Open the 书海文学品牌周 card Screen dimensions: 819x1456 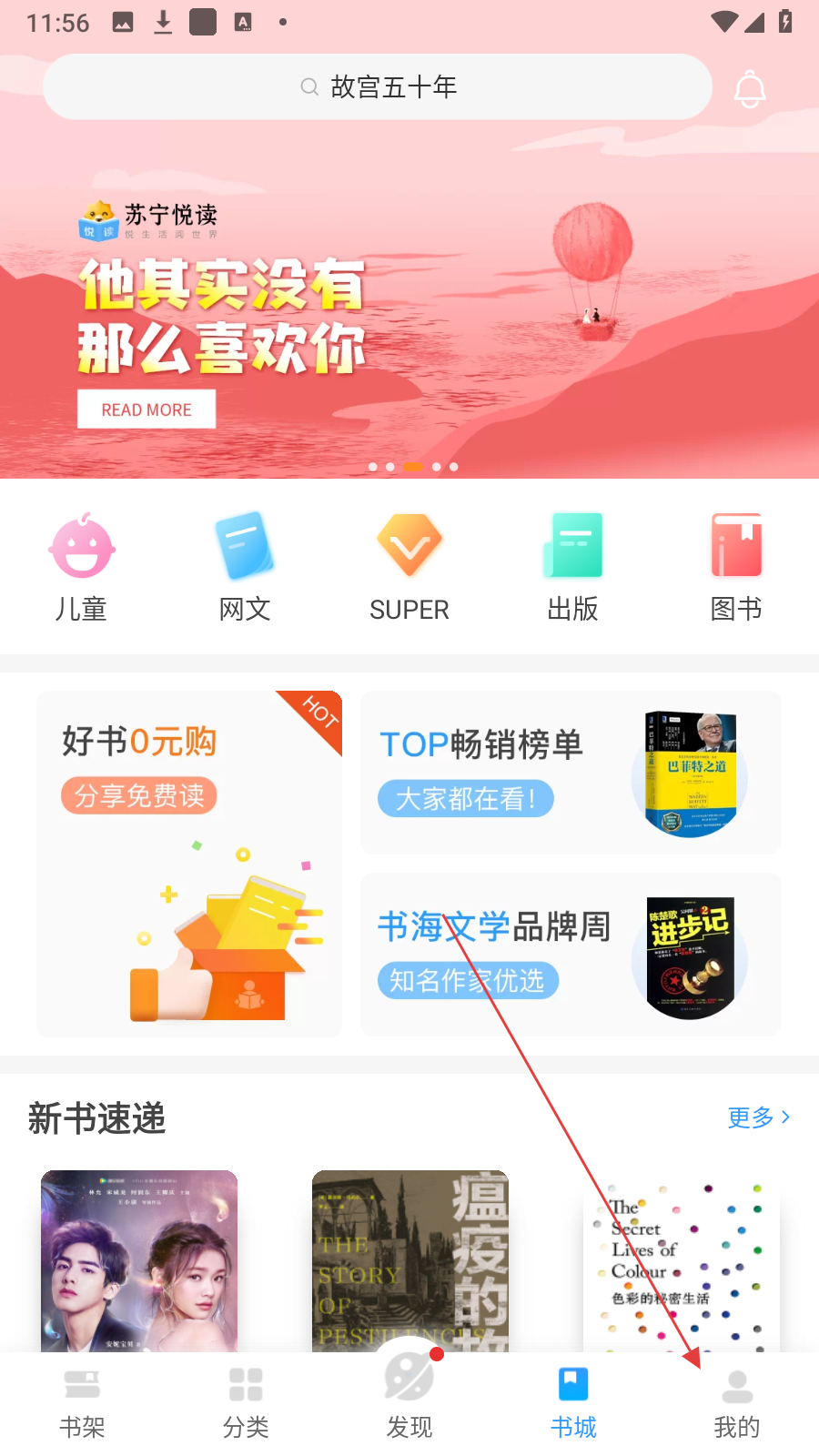point(571,954)
